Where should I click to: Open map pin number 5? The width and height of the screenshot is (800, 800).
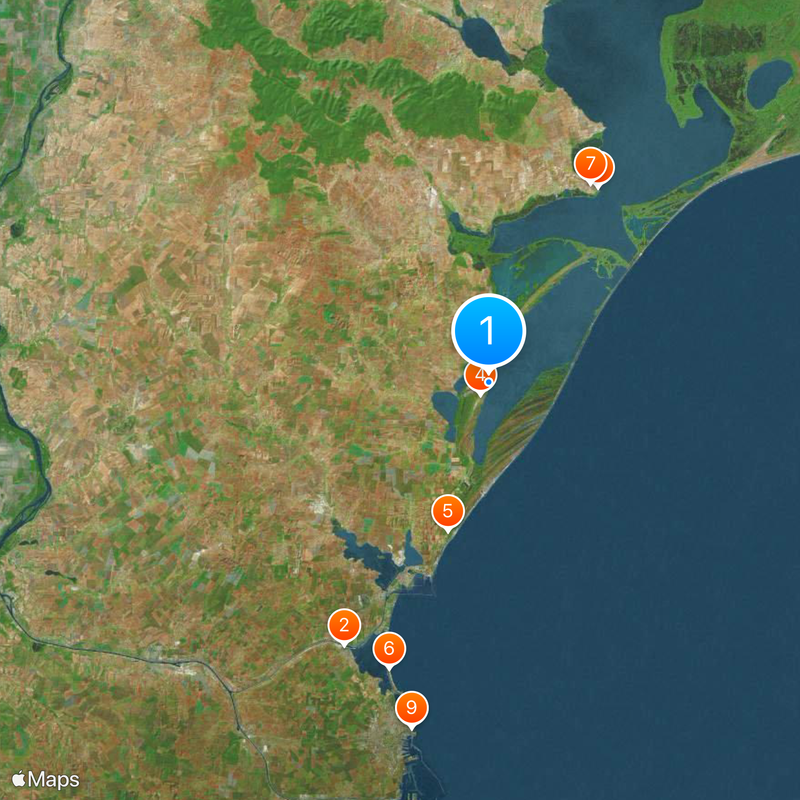447,512
